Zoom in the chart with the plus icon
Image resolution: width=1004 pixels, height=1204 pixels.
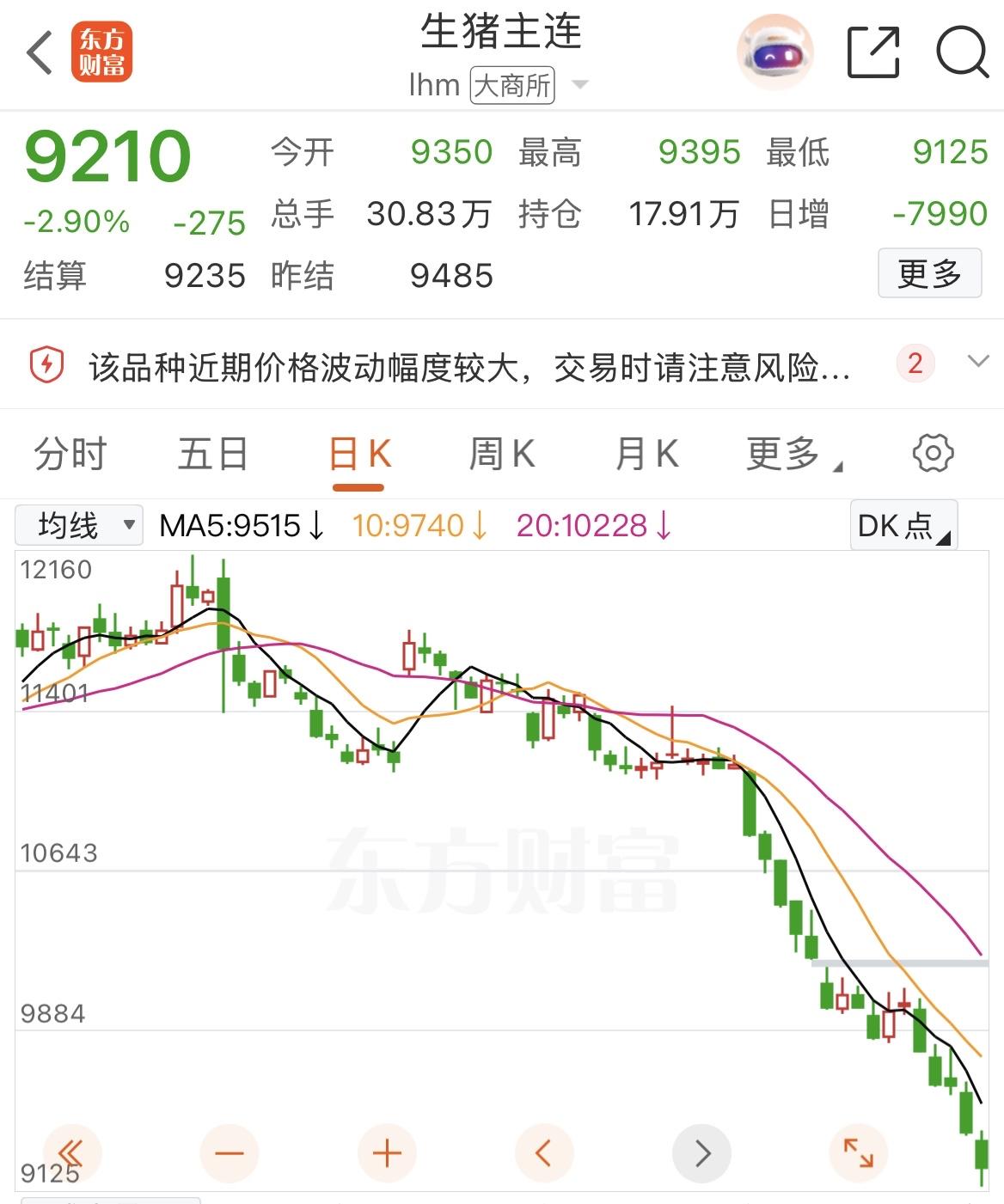[x=387, y=1153]
